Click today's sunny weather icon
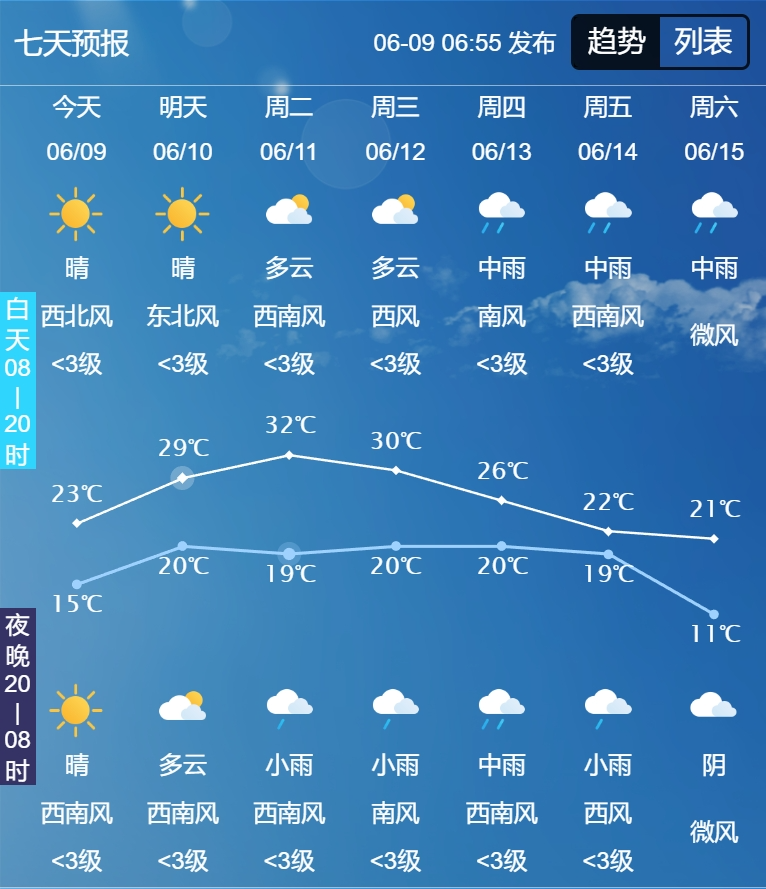The width and height of the screenshot is (766, 889). (78, 211)
